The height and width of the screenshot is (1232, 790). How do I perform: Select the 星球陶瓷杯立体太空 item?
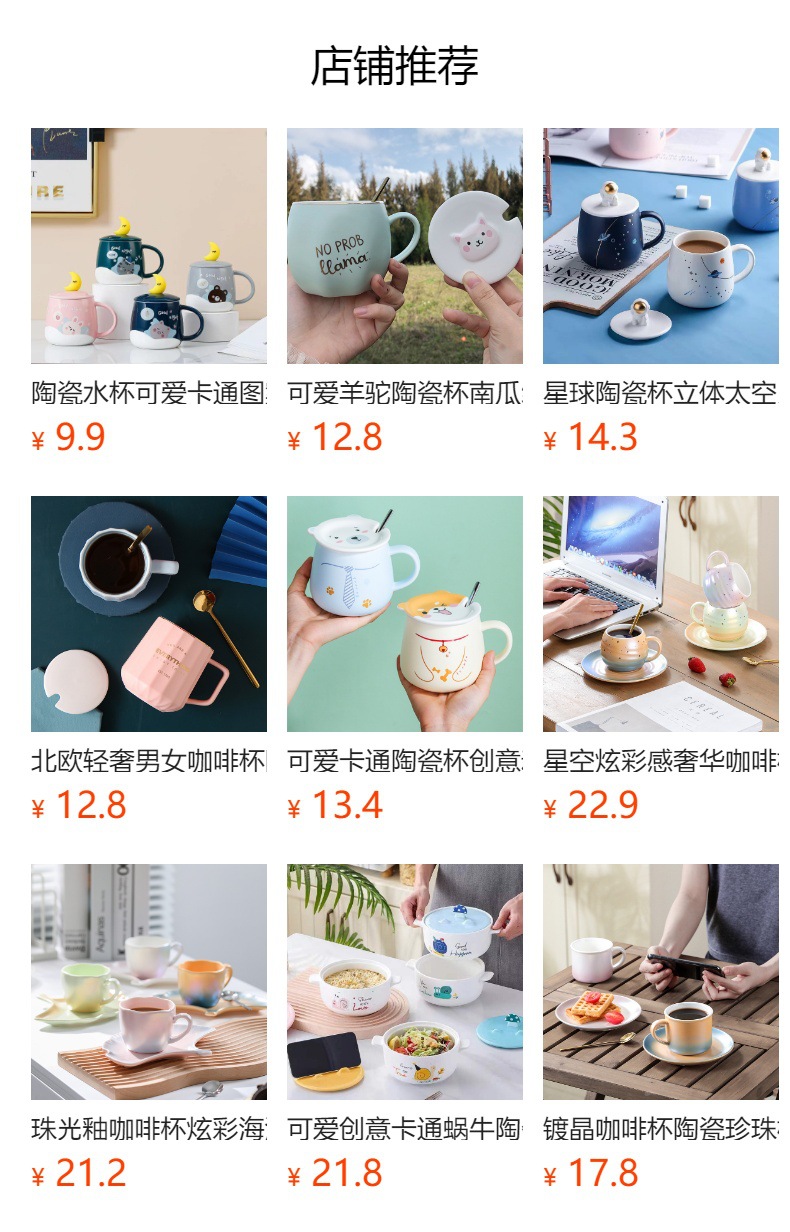point(661,246)
